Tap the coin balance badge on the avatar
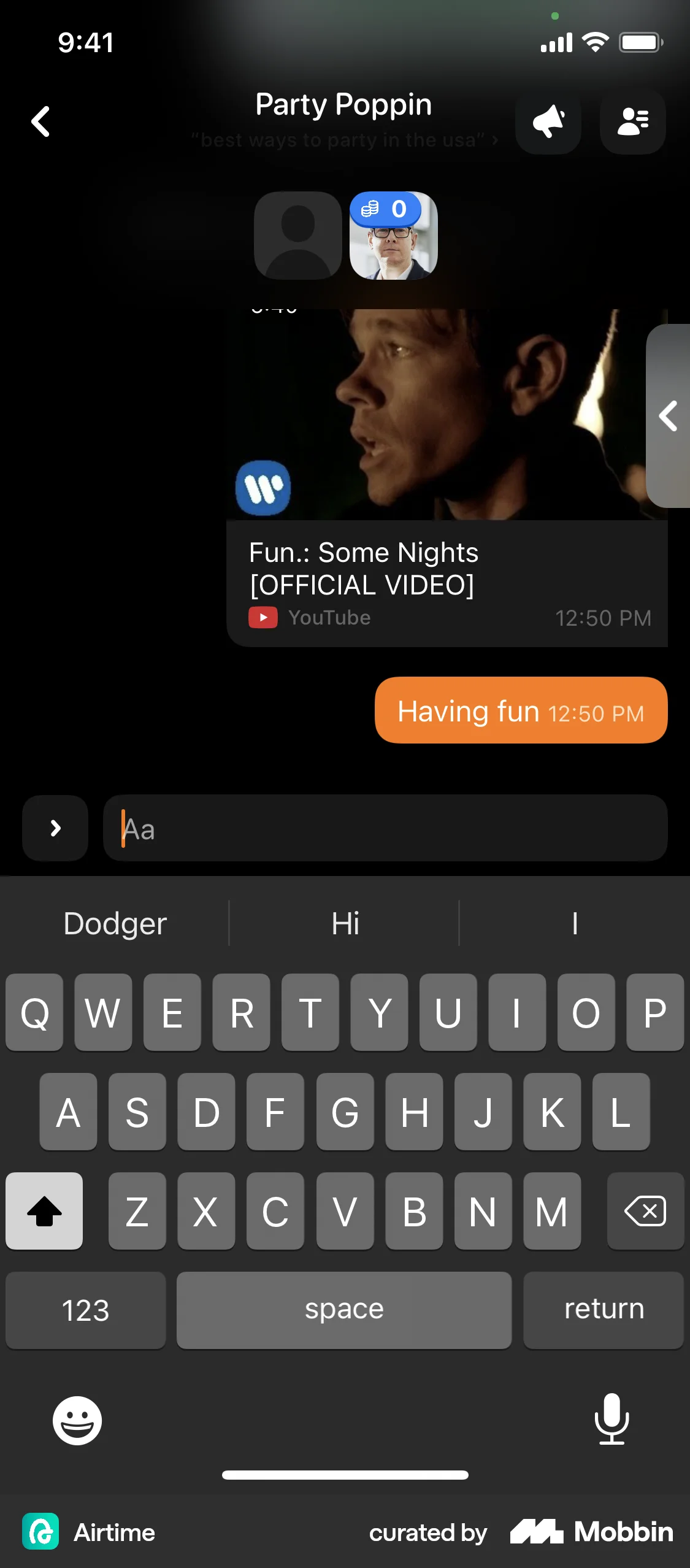Viewport: 690px width, 1568px height. 386,209
